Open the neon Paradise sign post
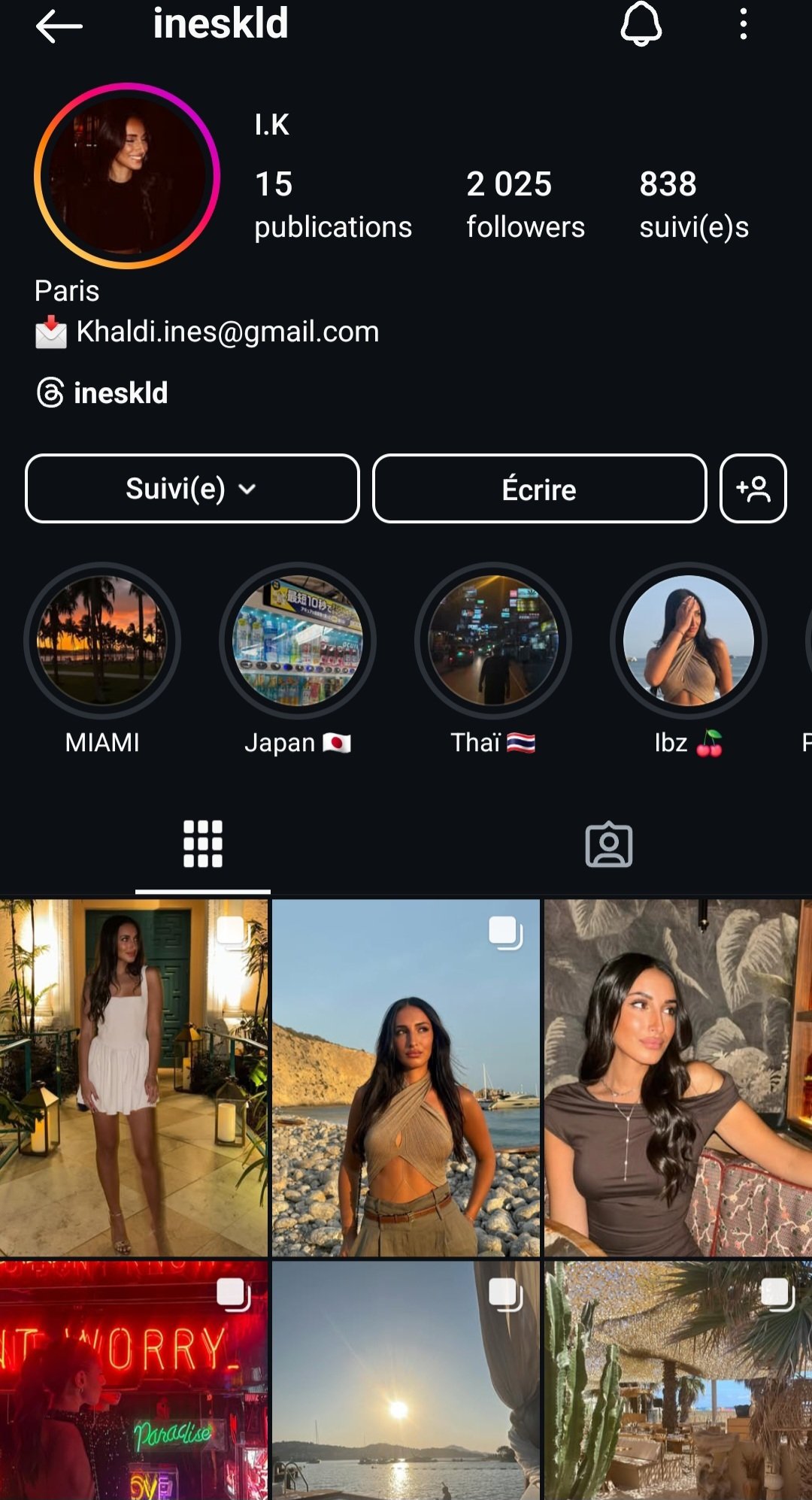This screenshot has width=812, height=1500. click(x=134, y=1380)
